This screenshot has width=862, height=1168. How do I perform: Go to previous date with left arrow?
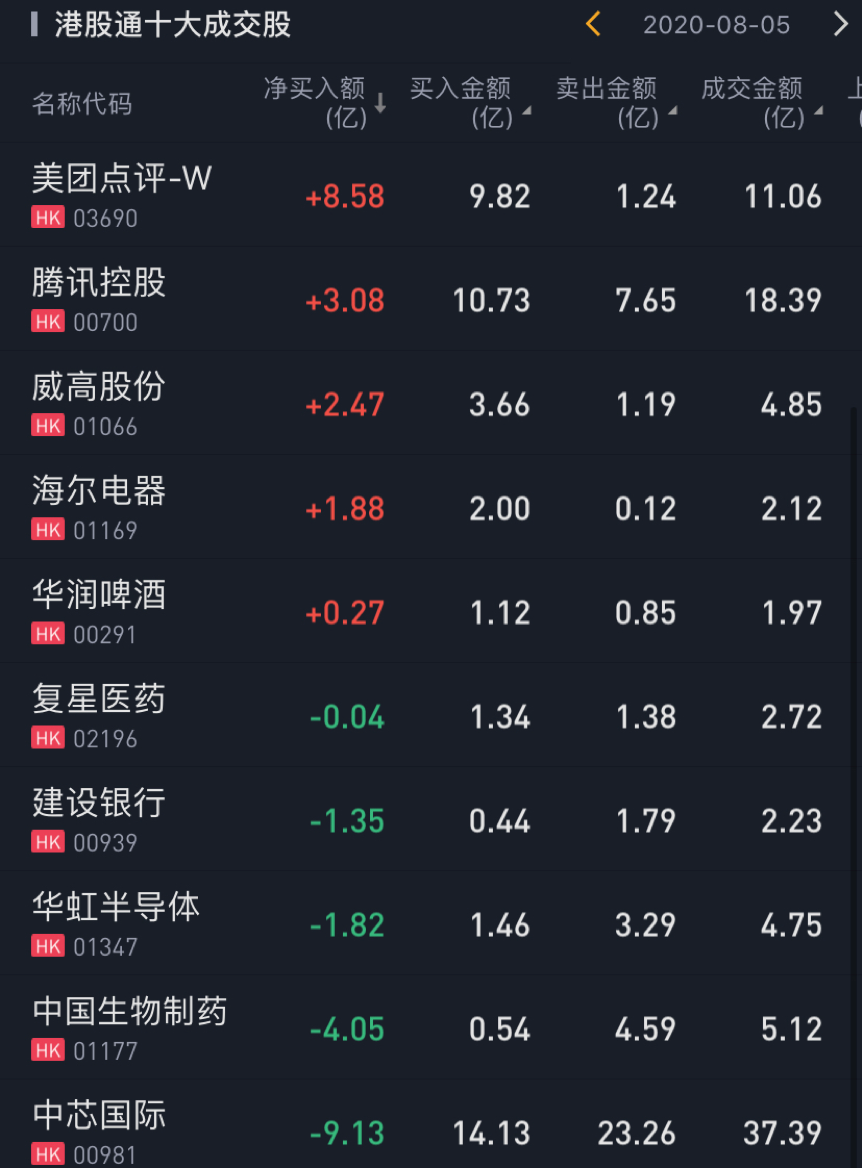(593, 25)
